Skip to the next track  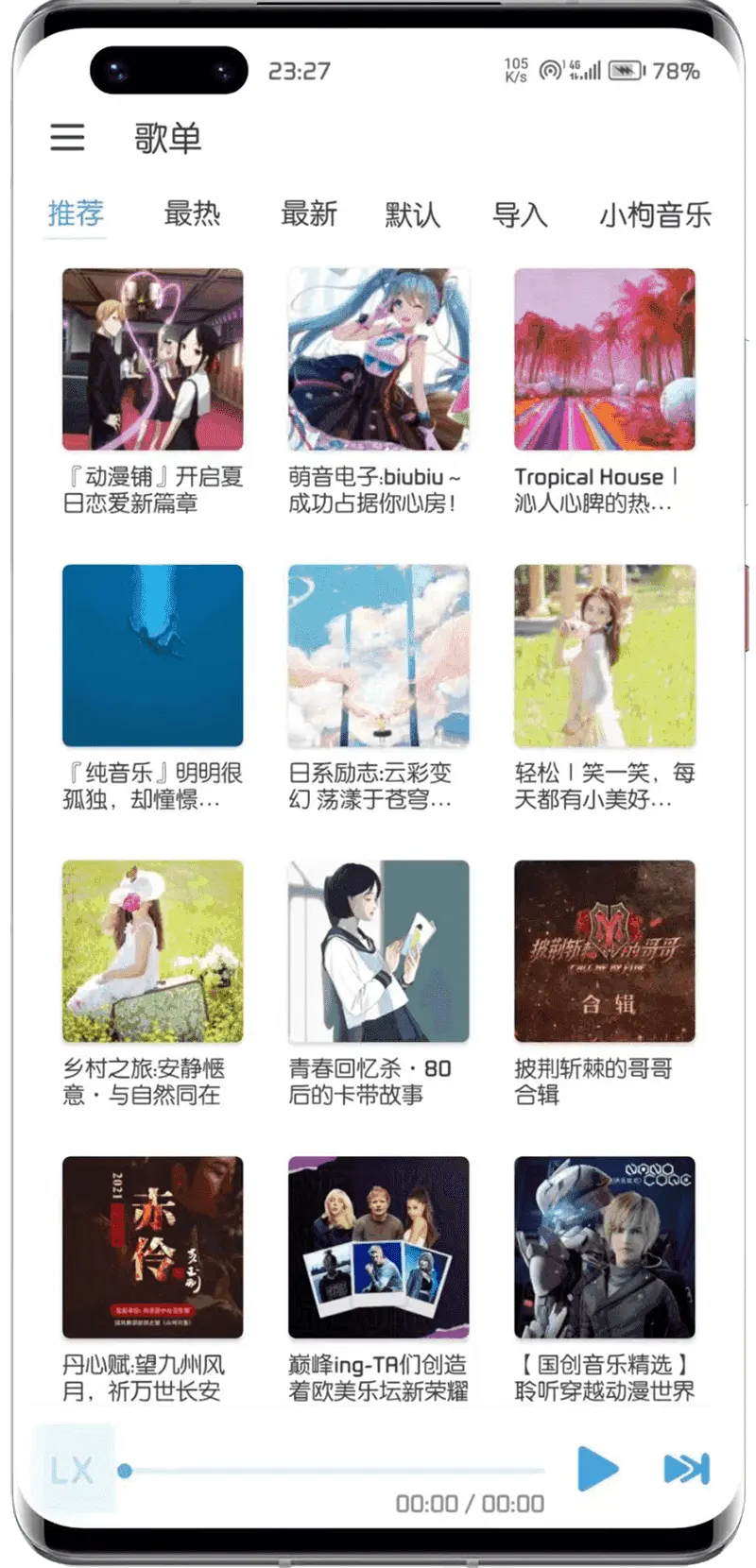click(x=687, y=1469)
